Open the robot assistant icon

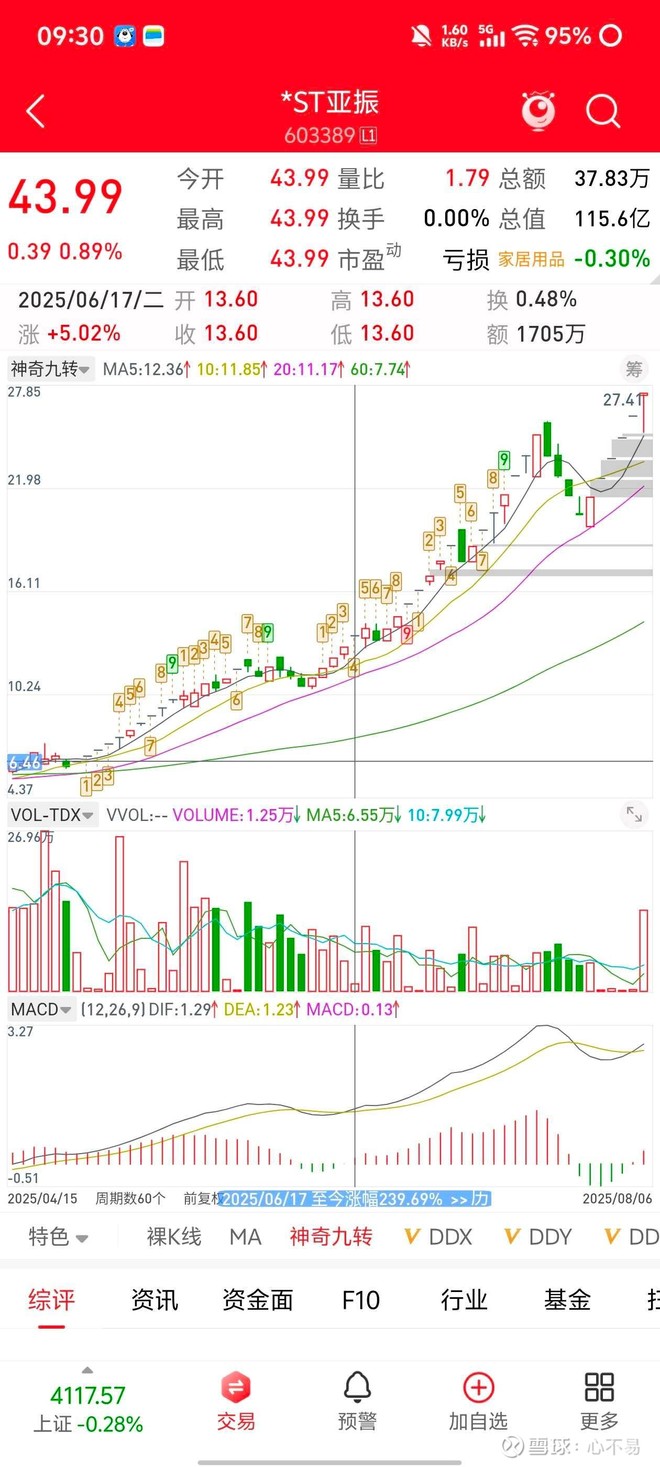click(539, 111)
